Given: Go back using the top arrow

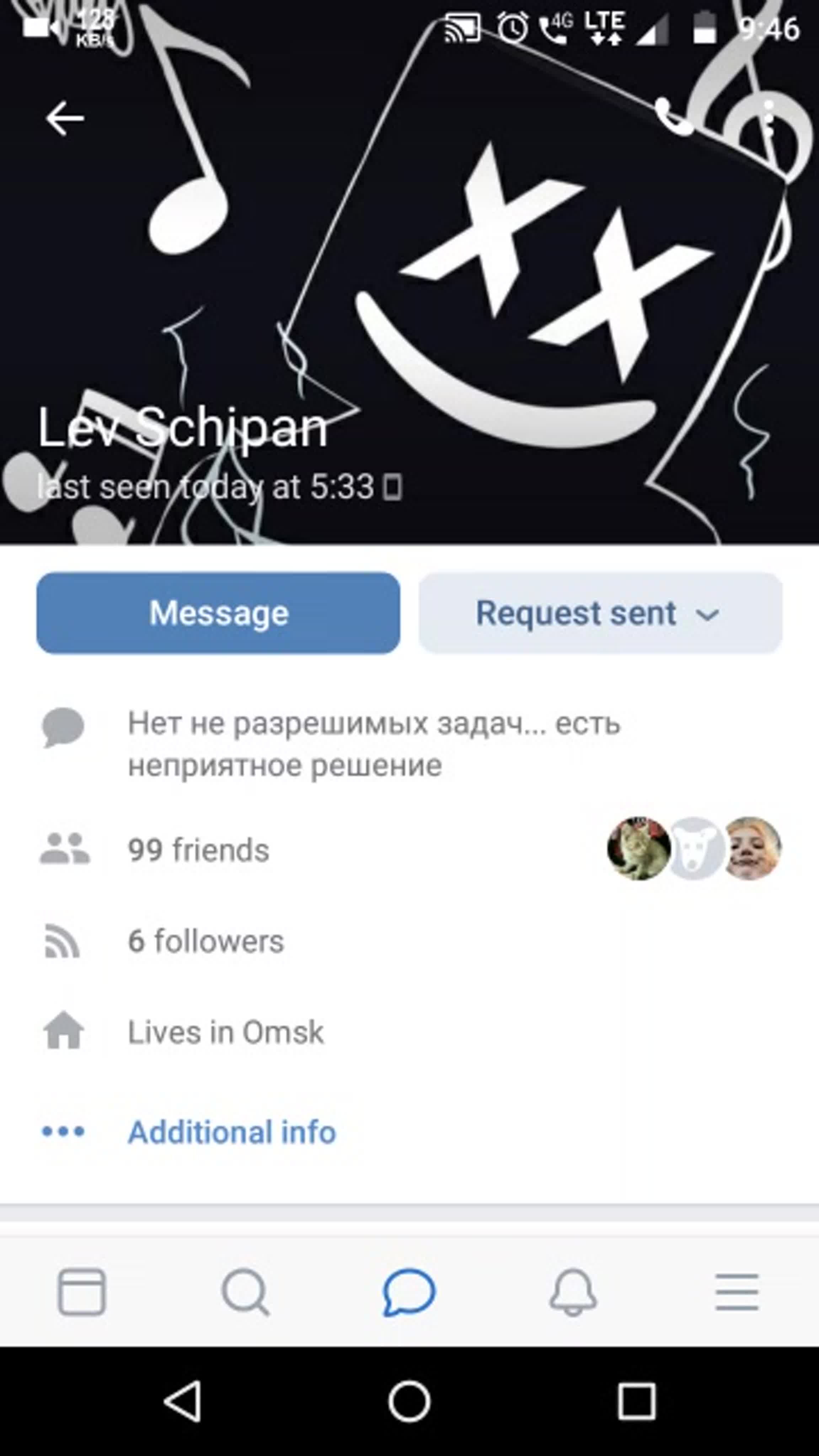Looking at the screenshot, I should [x=65, y=119].
